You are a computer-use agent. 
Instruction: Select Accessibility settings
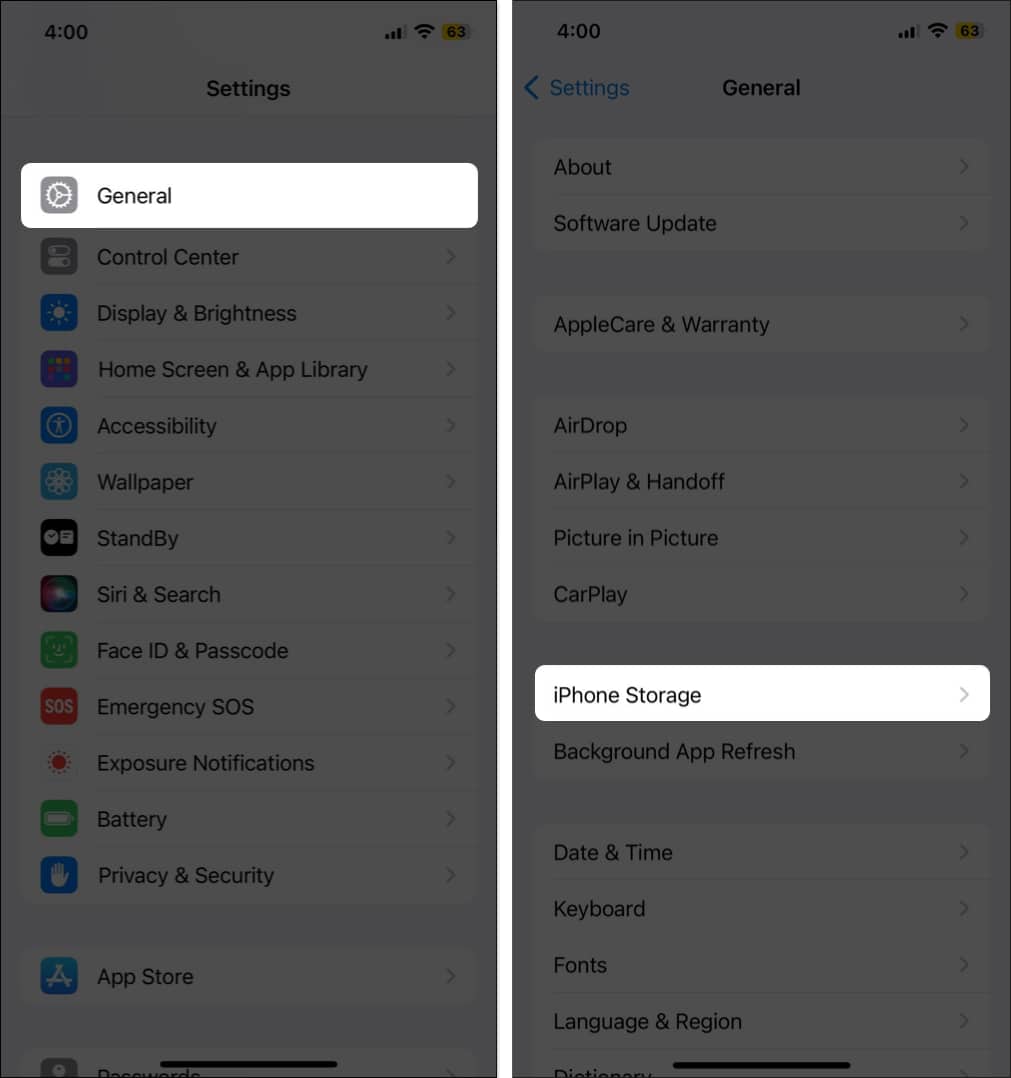click(249, 426)
